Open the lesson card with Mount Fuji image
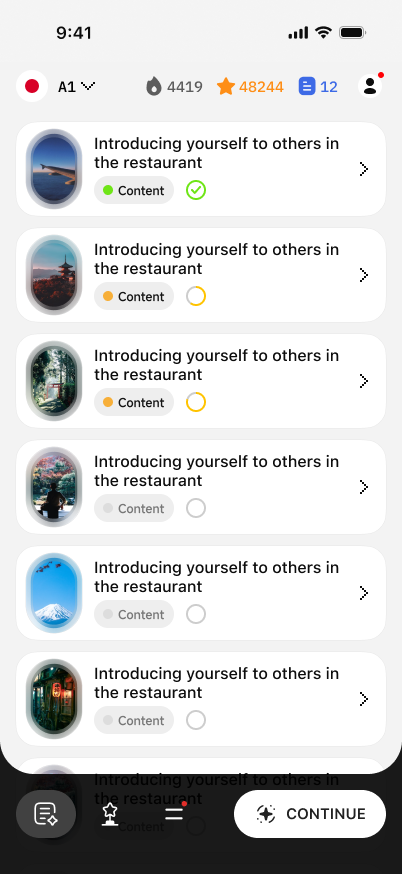 [201, 593]
